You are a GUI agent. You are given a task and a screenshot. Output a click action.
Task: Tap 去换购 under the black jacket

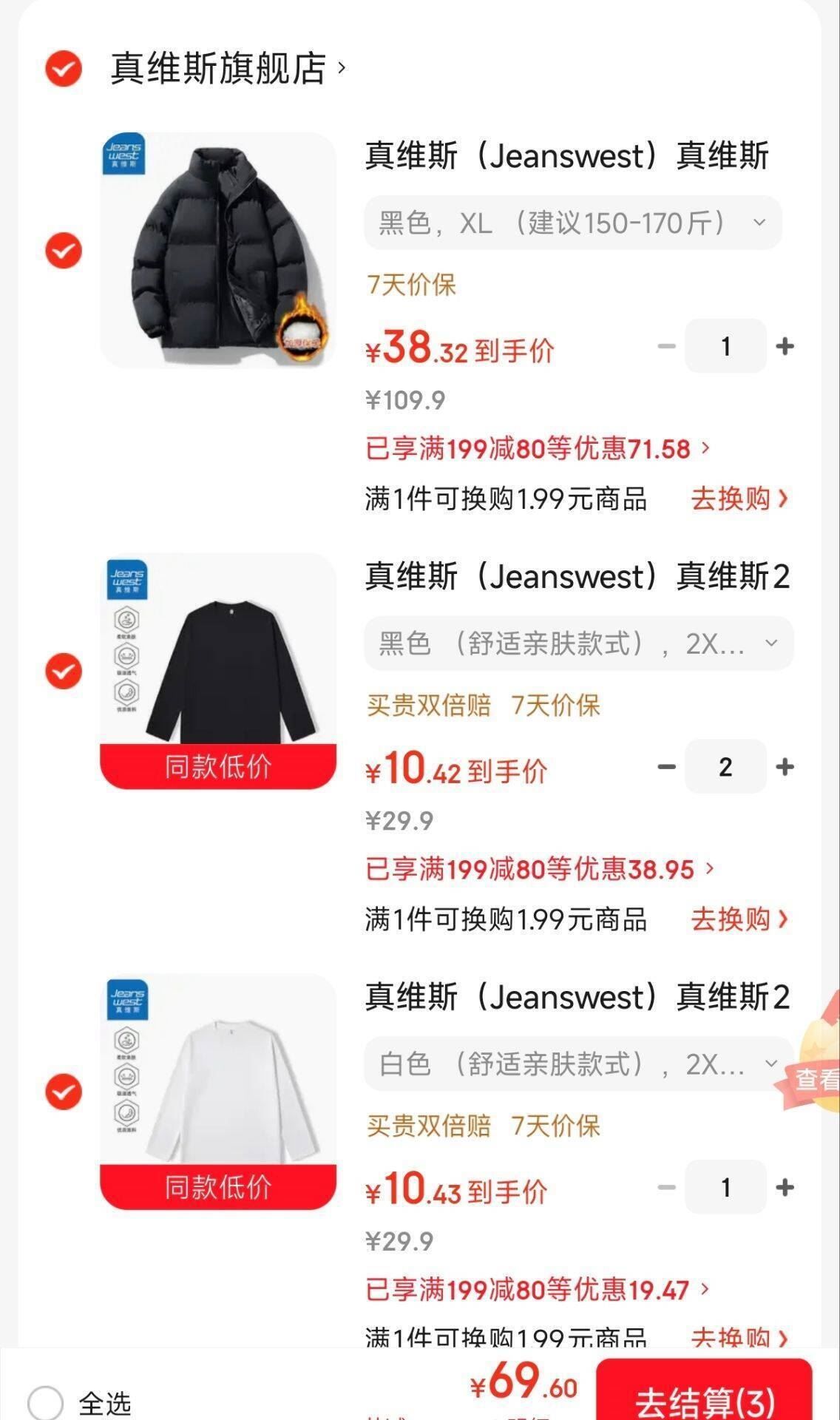(739, 498)
